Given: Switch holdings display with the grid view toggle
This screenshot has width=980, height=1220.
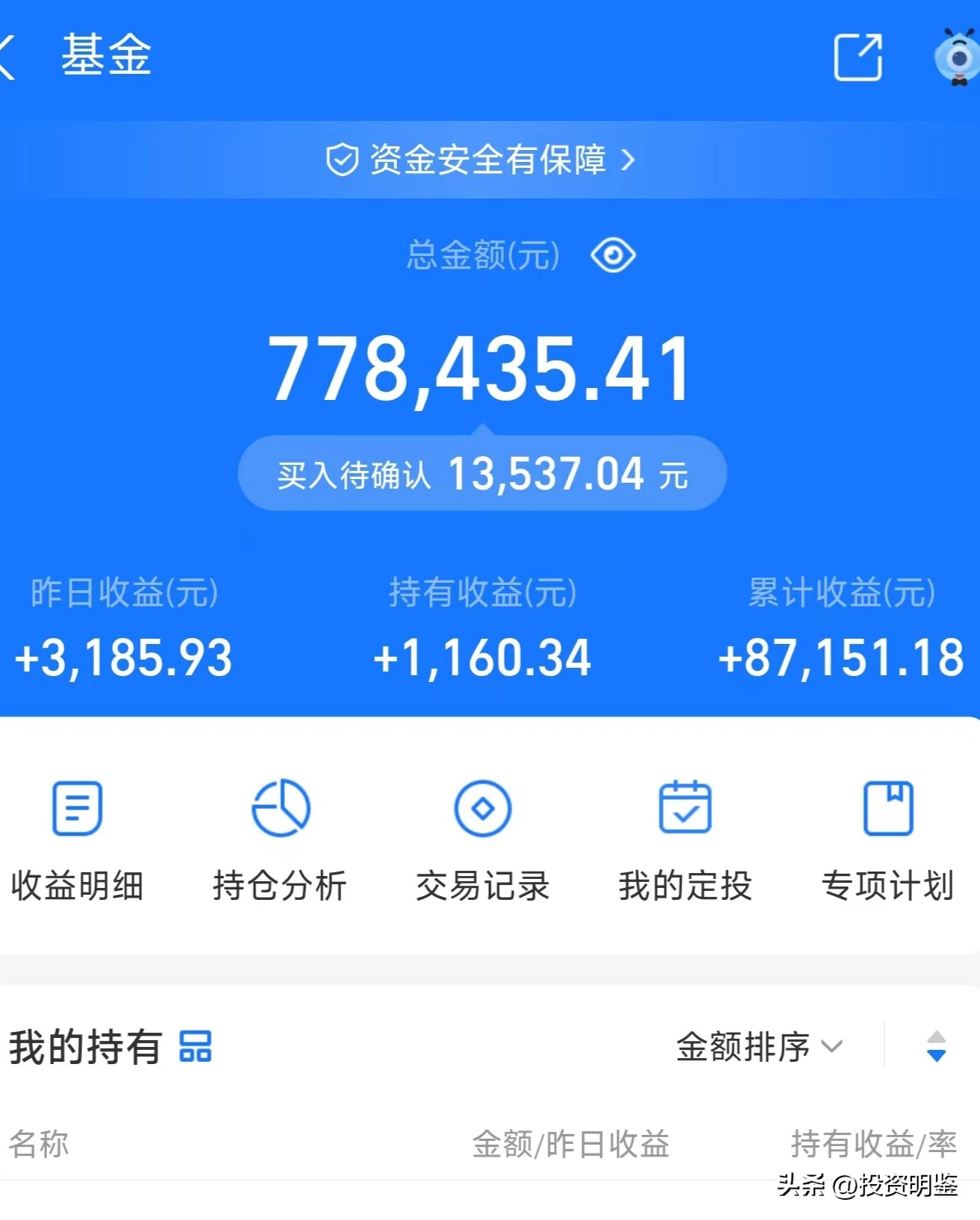Looking at the screenshot, I should pos(196,1048).
